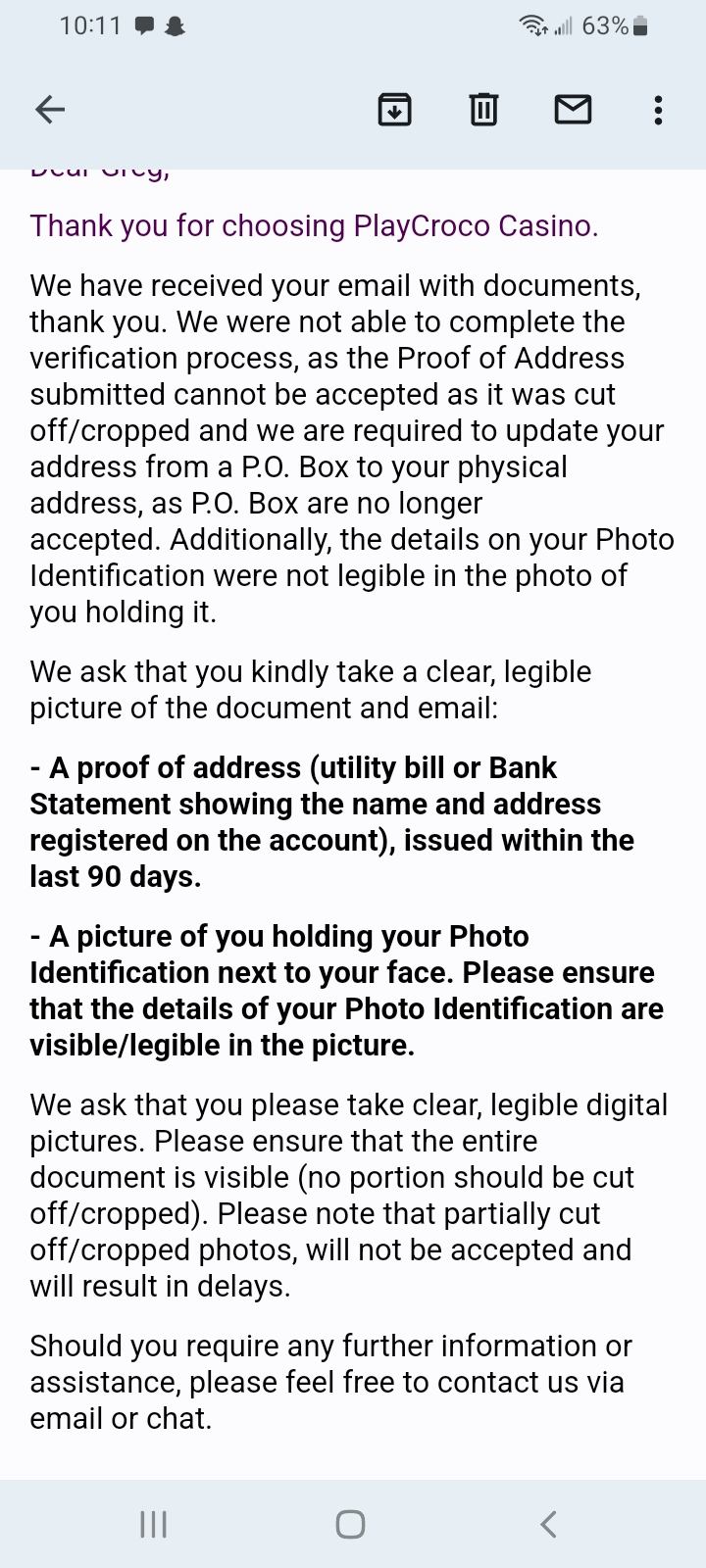Viewport: 706px width, 1568px height.
Task: Delete this email
Action: click(x=483, y=110)
